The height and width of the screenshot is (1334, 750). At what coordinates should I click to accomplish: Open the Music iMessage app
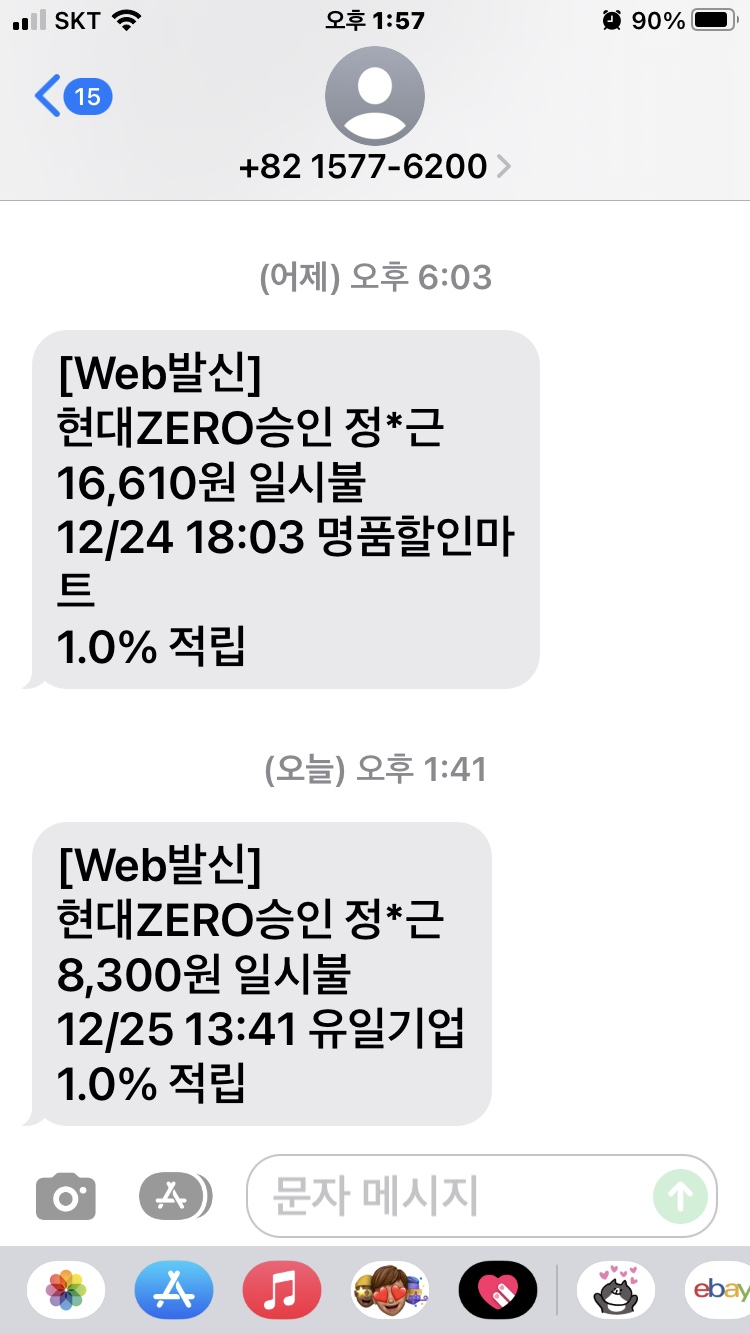tap(282, 1290)
